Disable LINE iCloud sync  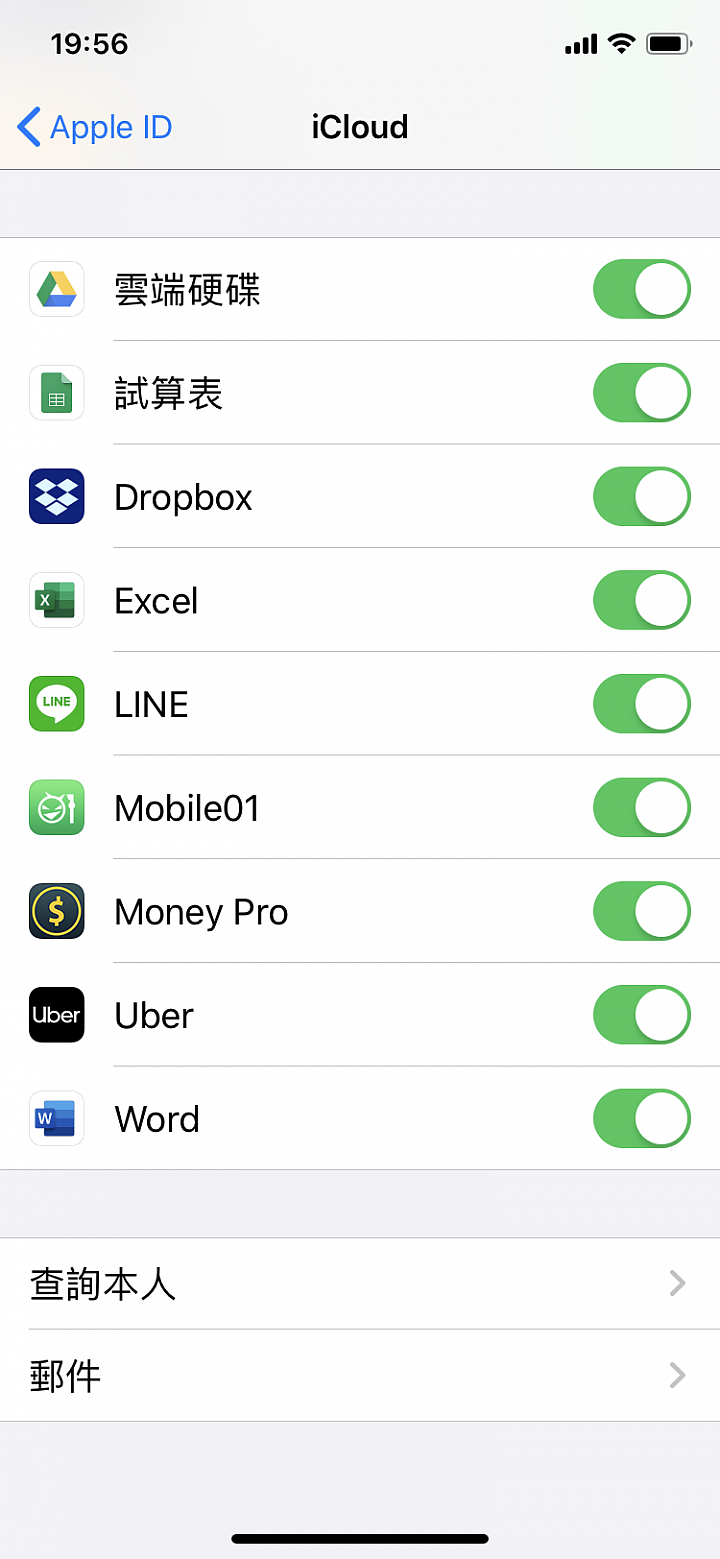coord(642,704)
